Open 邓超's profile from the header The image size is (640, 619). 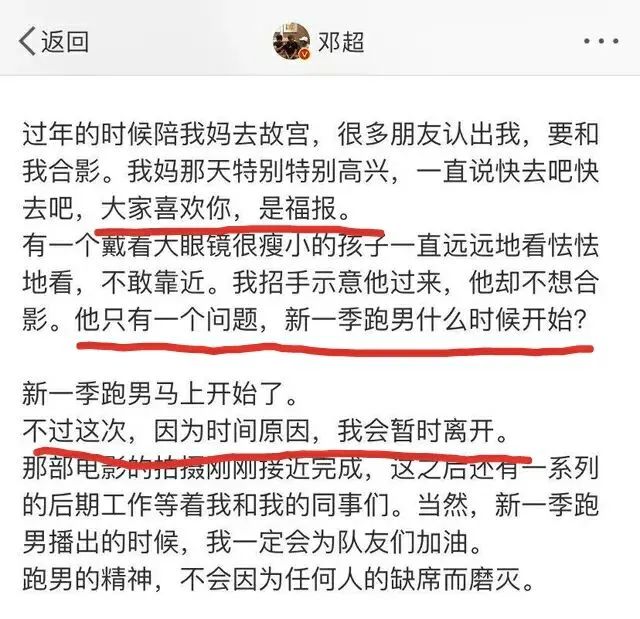pos(318,41)
